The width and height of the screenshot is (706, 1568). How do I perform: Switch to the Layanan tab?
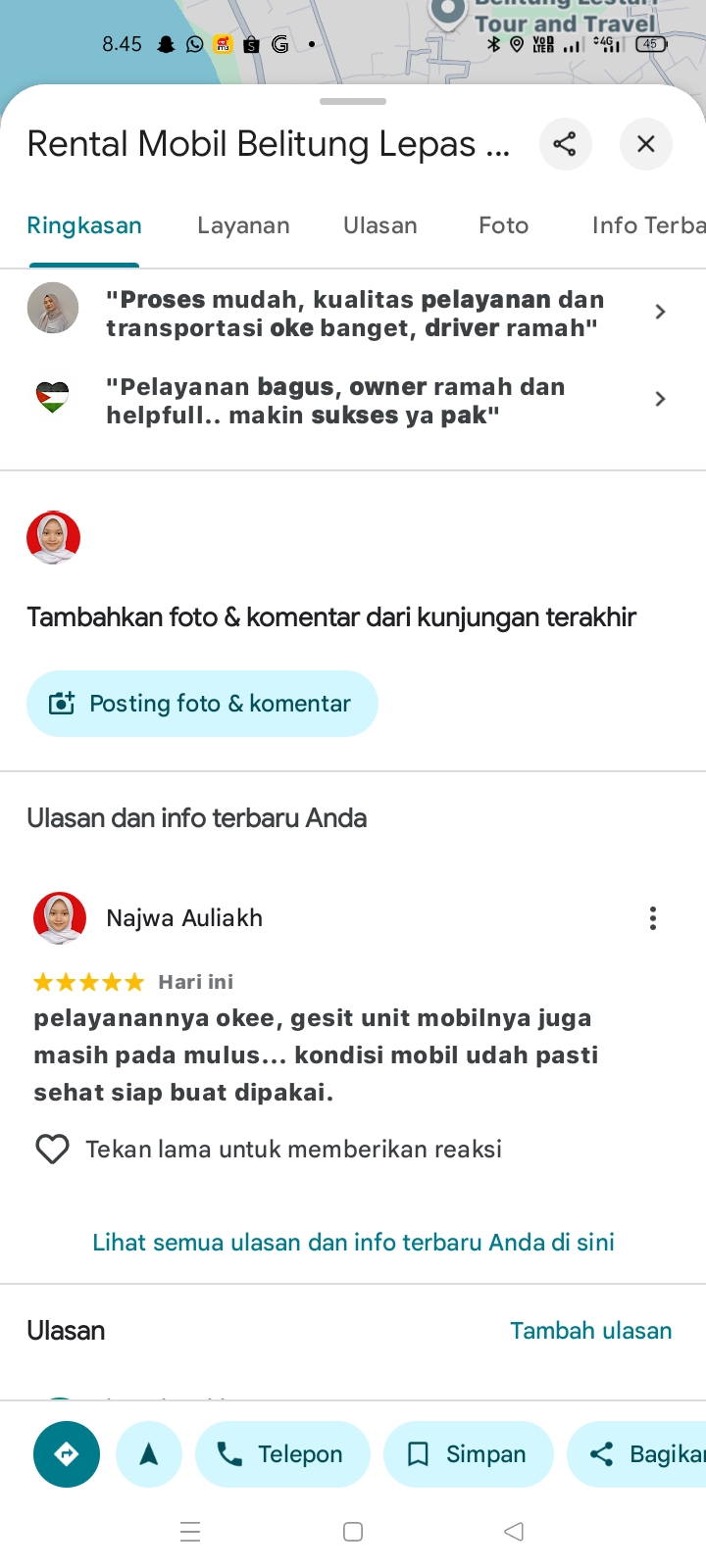click(x=243, y=225)
